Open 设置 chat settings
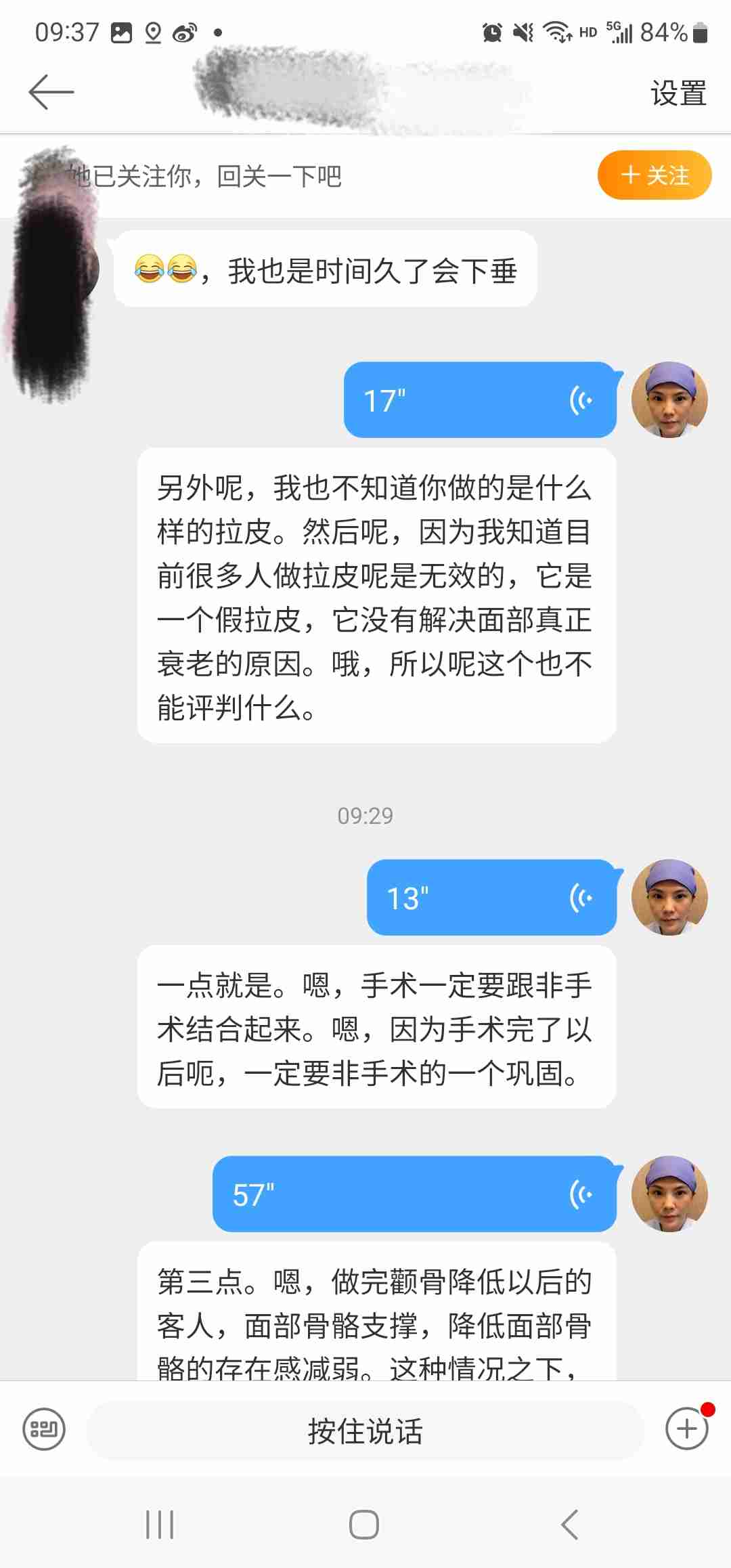Screen dimensions: 731x1568 [678, 93]
